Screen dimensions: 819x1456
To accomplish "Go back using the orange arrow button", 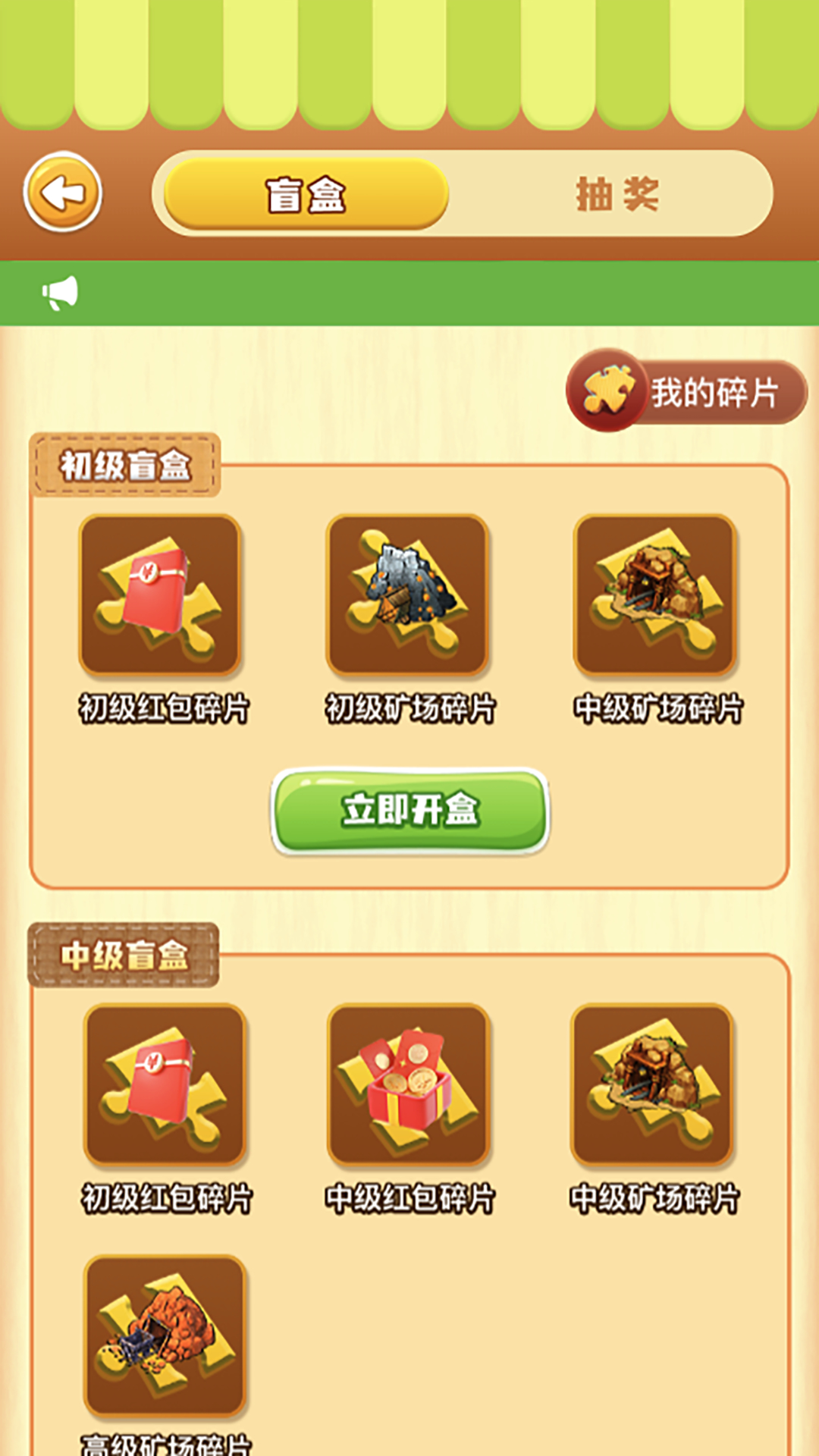I will tap(63, 193).
